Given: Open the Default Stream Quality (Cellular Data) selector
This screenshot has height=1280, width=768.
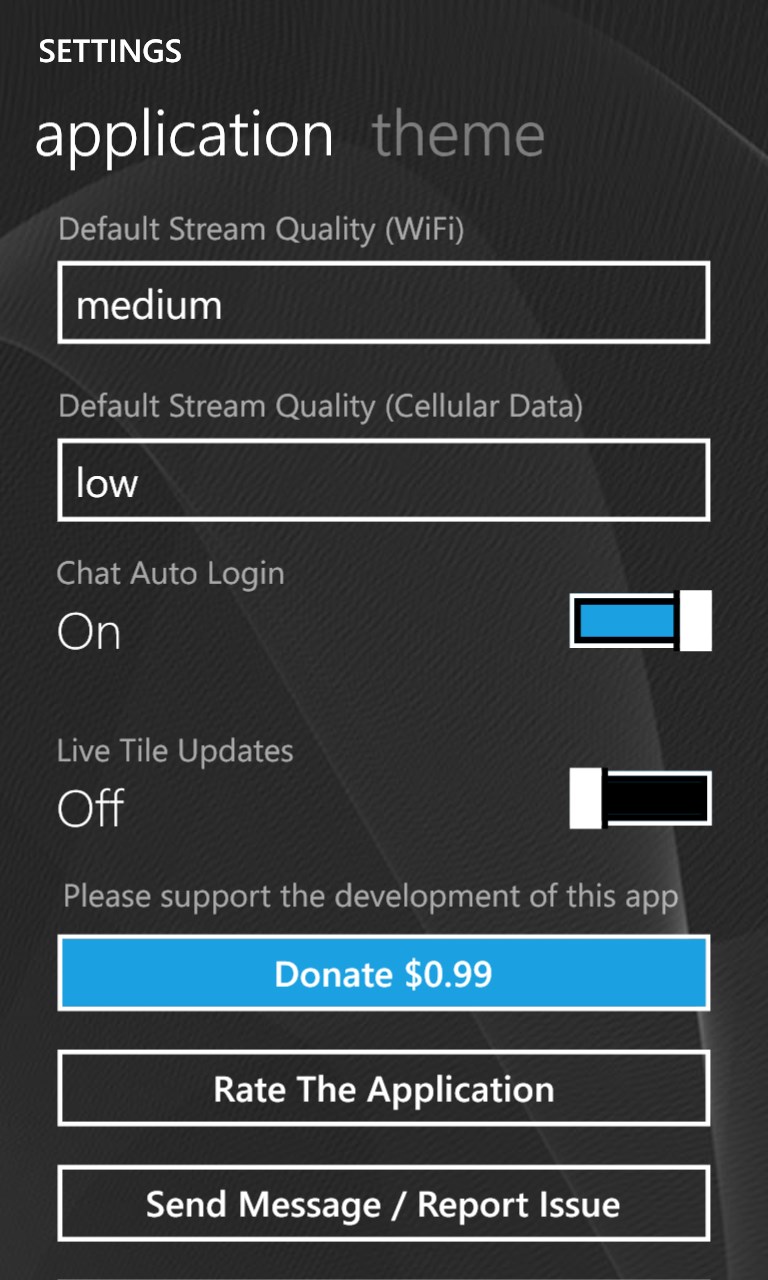Looking at the screenshot, I should (383, 481).
